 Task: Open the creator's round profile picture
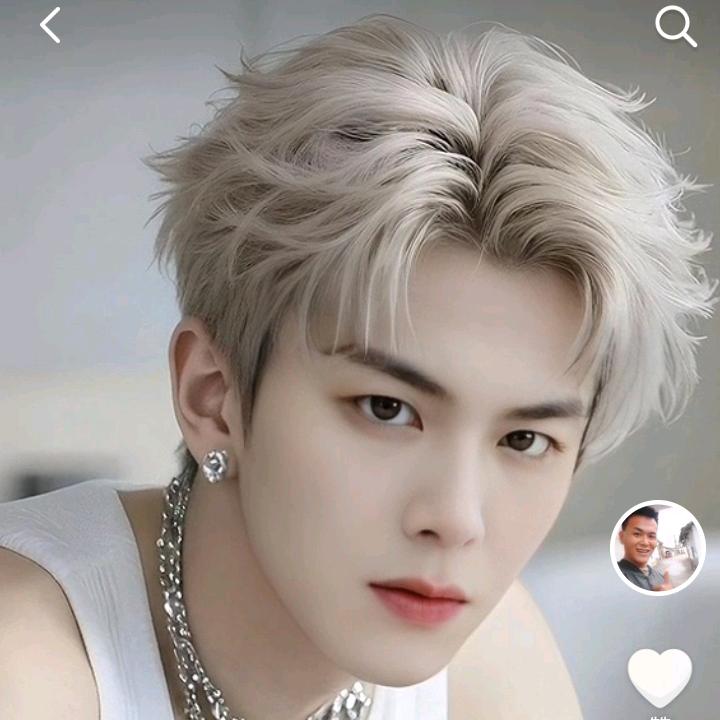[657, 547]
